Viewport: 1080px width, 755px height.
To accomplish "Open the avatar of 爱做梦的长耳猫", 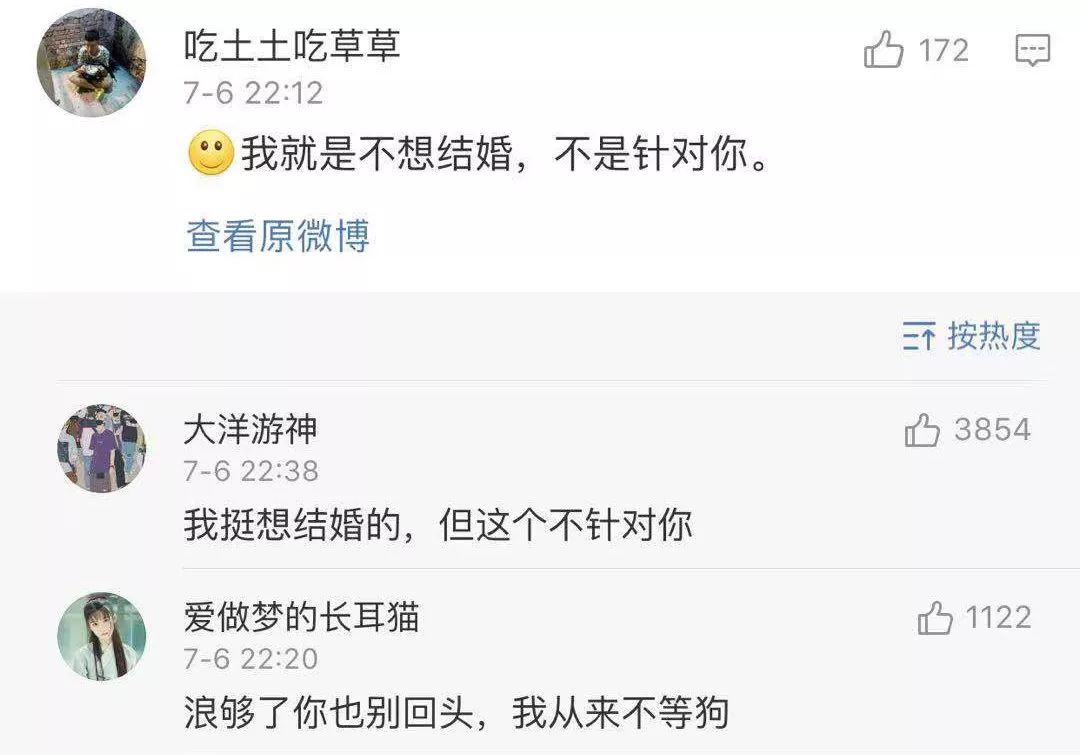I will click(x=101, y=636).
